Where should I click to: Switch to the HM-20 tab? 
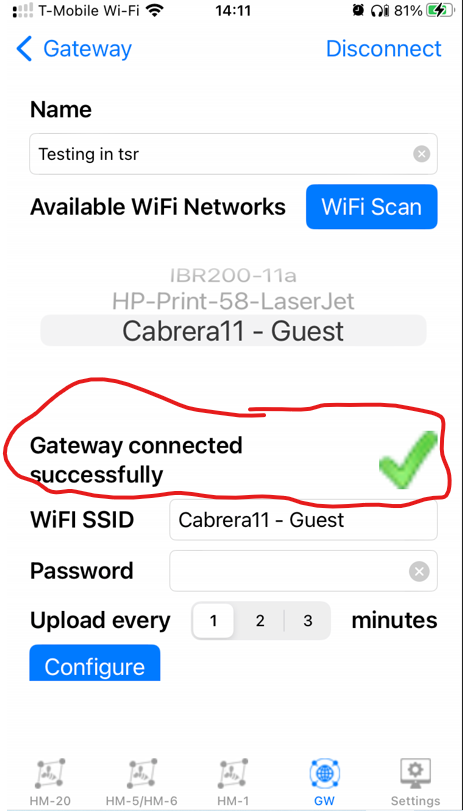(50, 782)
